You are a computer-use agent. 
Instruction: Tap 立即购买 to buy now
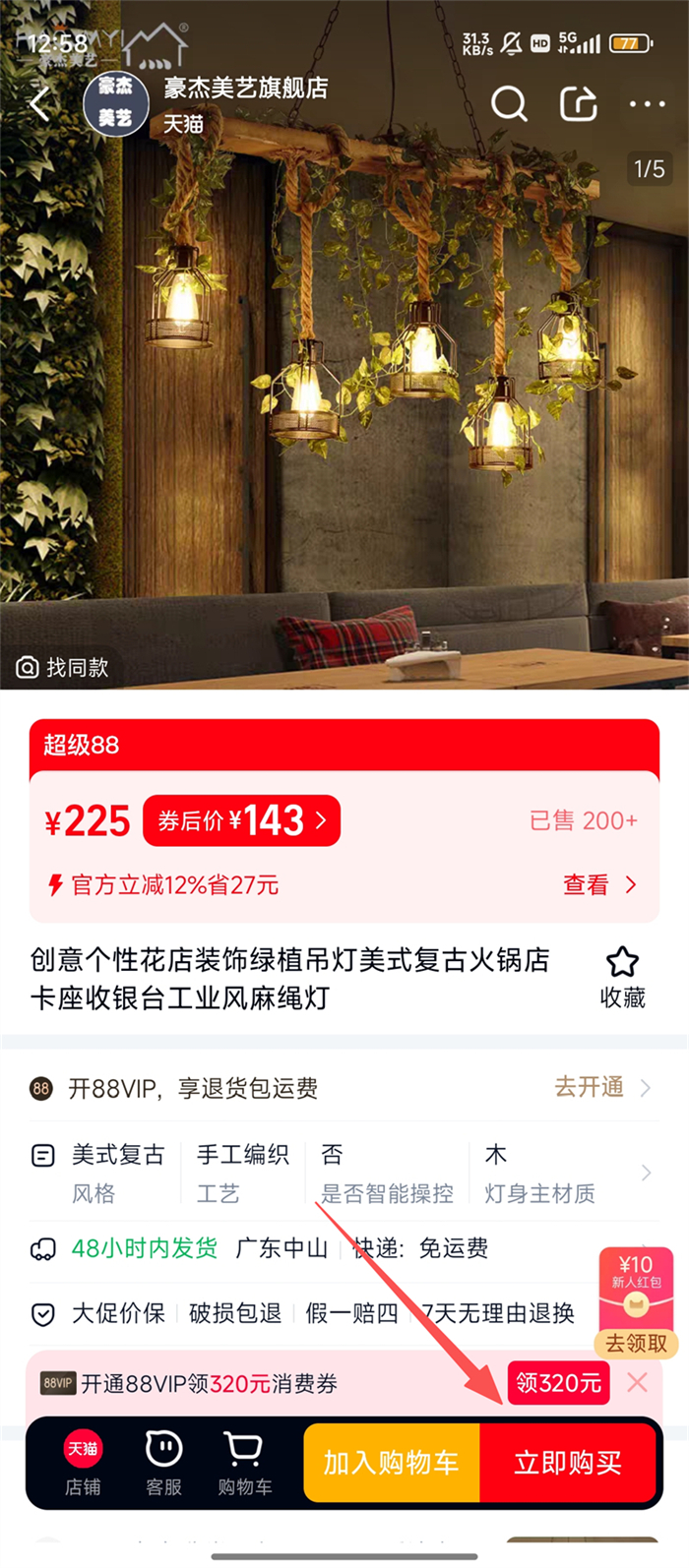pyautogui.click(x=568, y=1463)
